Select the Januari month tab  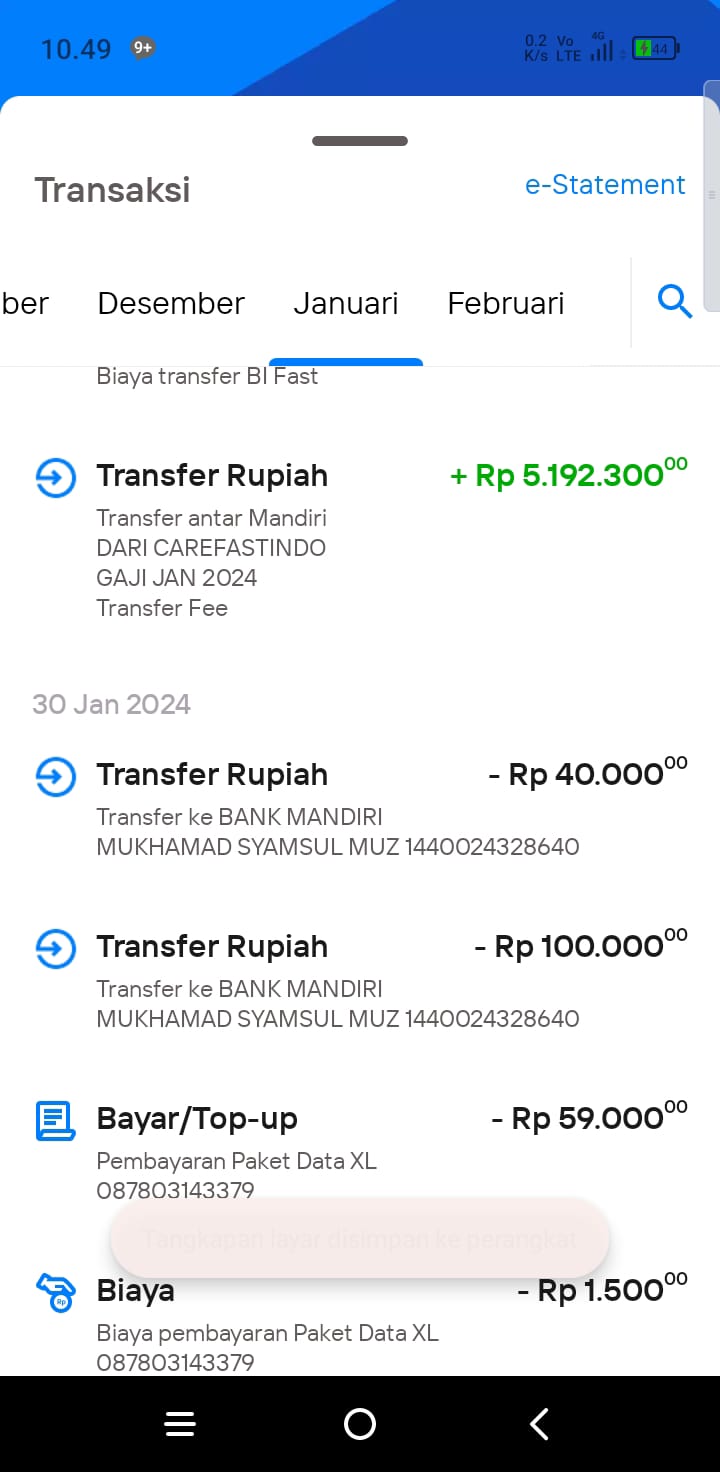[346, 303]
